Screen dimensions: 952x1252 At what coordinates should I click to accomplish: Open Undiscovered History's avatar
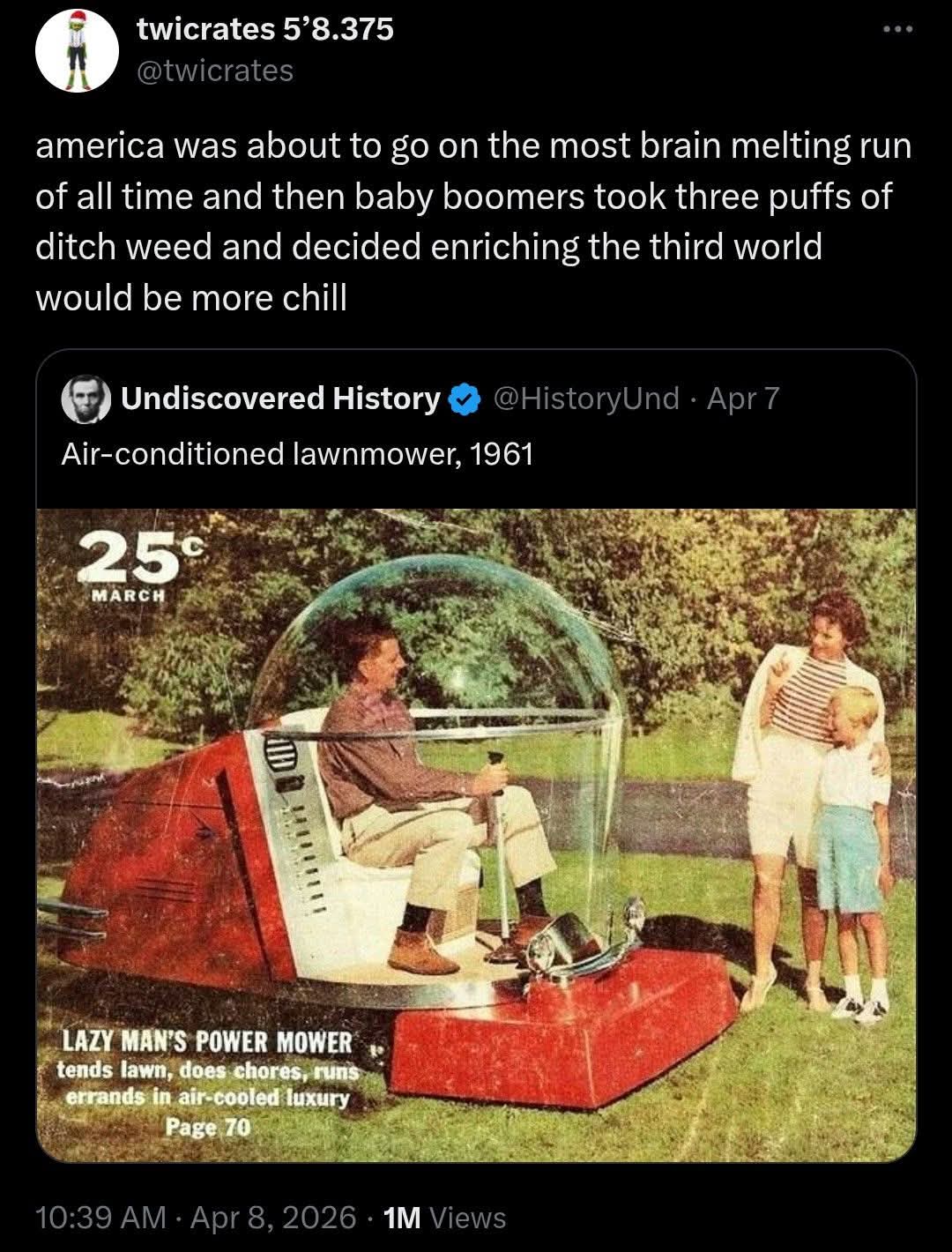point(86,399)
